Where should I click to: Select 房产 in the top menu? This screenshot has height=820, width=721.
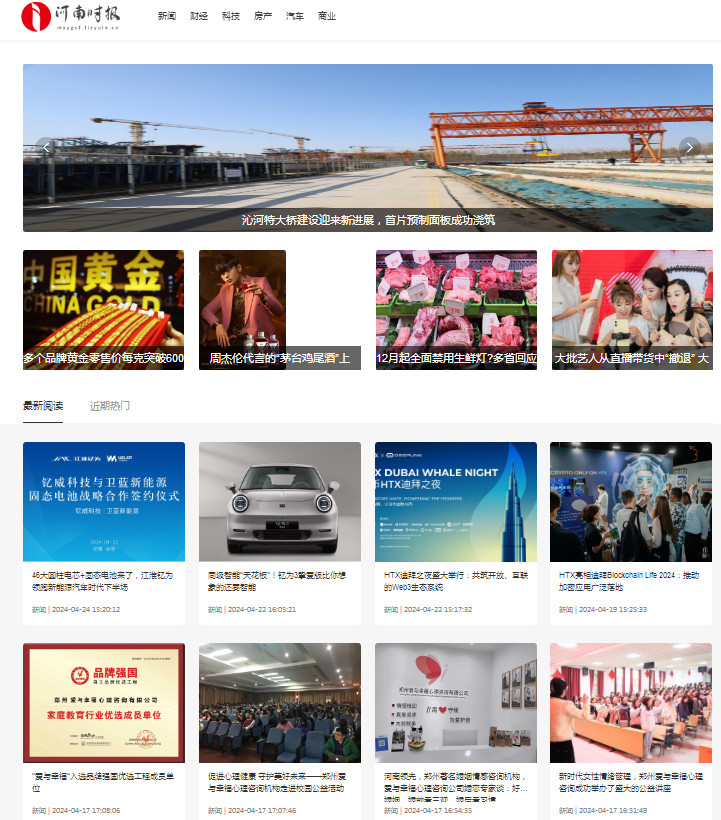262,17
